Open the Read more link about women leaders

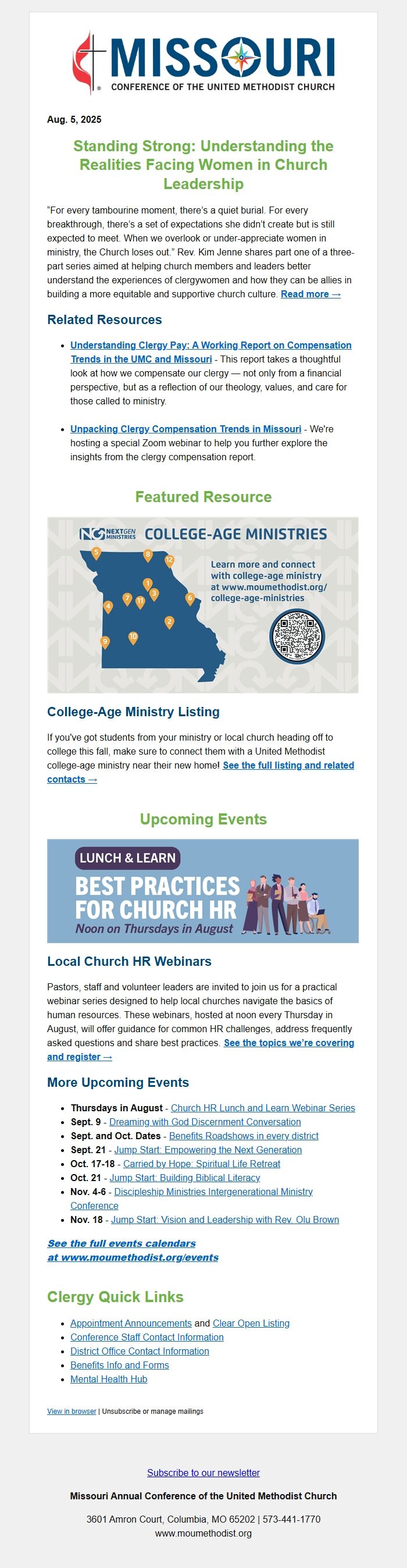[310, 294]
